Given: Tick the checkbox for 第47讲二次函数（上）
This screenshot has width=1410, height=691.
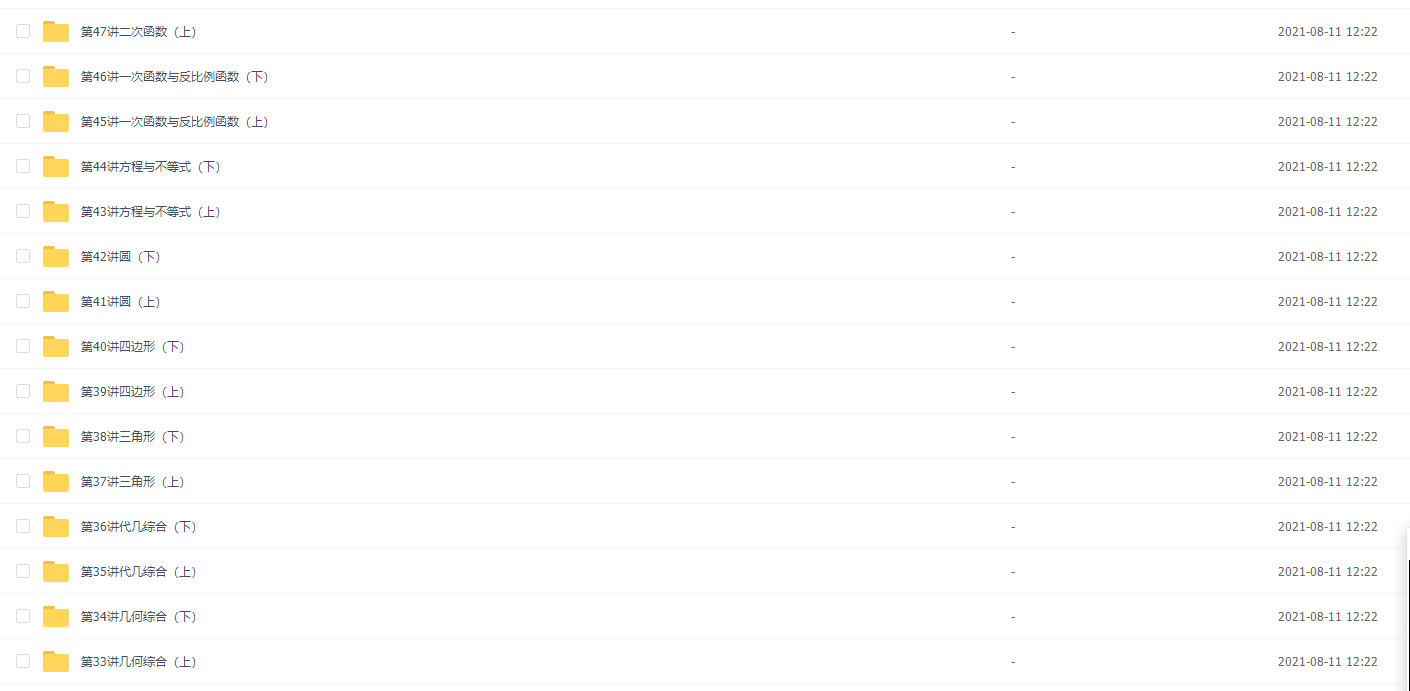Looking at the screenshot, I should click(x=23, y=31).
